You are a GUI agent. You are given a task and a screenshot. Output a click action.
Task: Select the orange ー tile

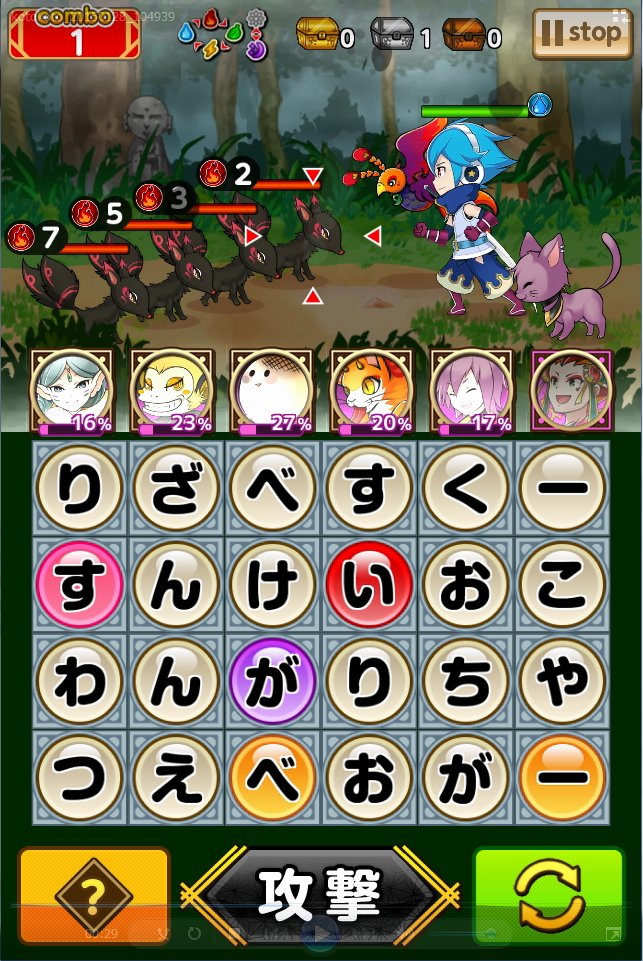point(562,778)
